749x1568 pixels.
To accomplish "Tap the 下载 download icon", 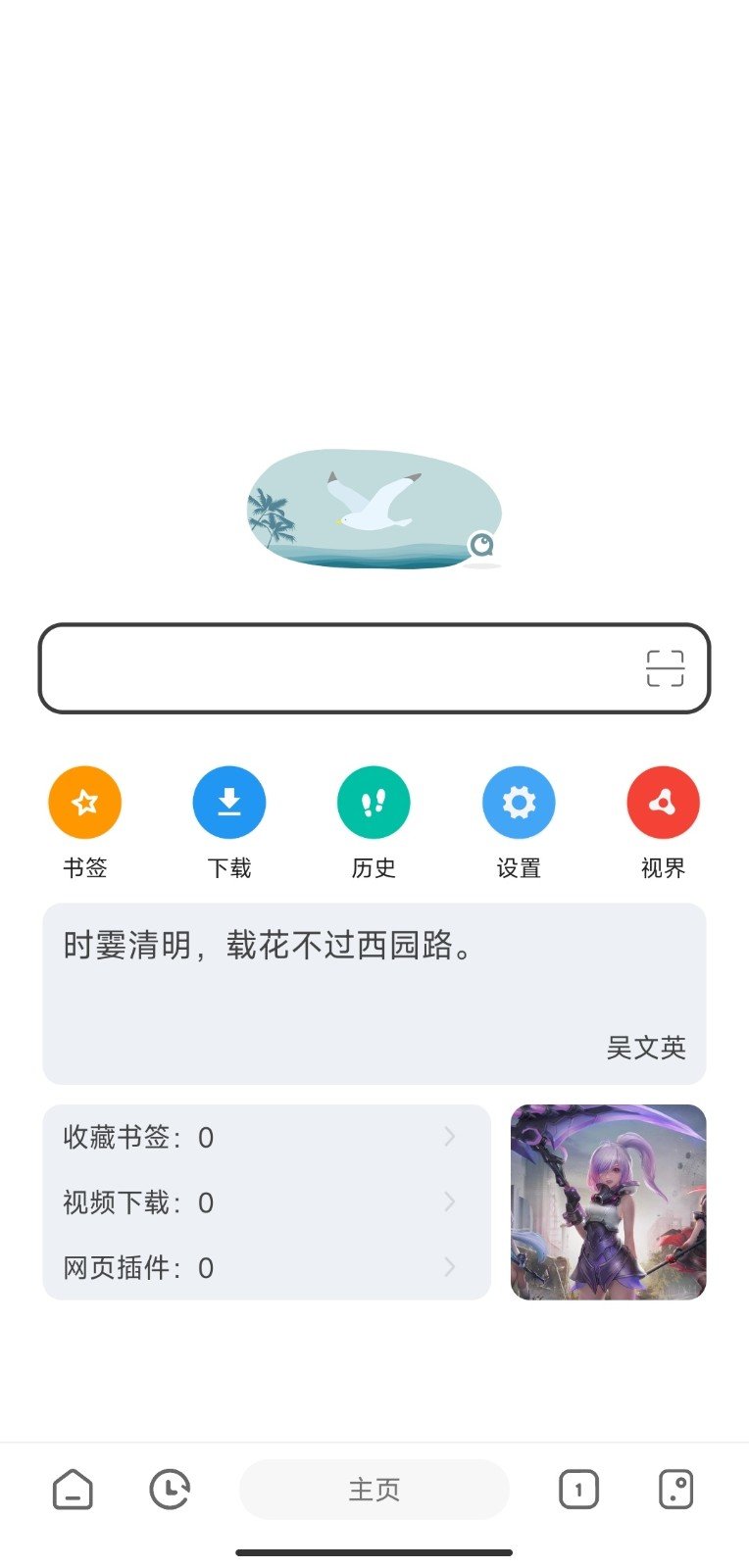I will (228, 801).
